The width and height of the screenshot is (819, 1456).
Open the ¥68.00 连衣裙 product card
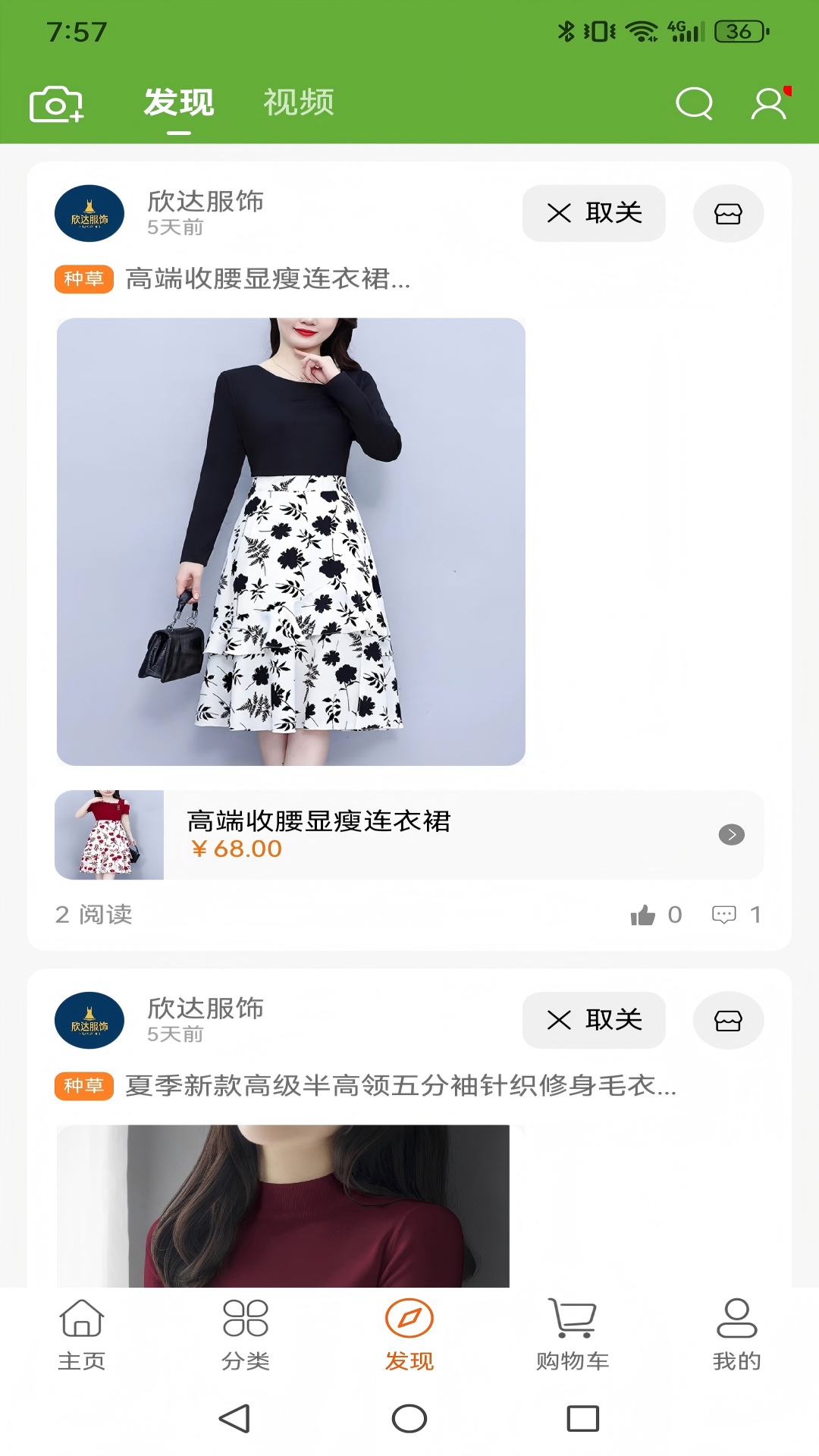[409, 834]
